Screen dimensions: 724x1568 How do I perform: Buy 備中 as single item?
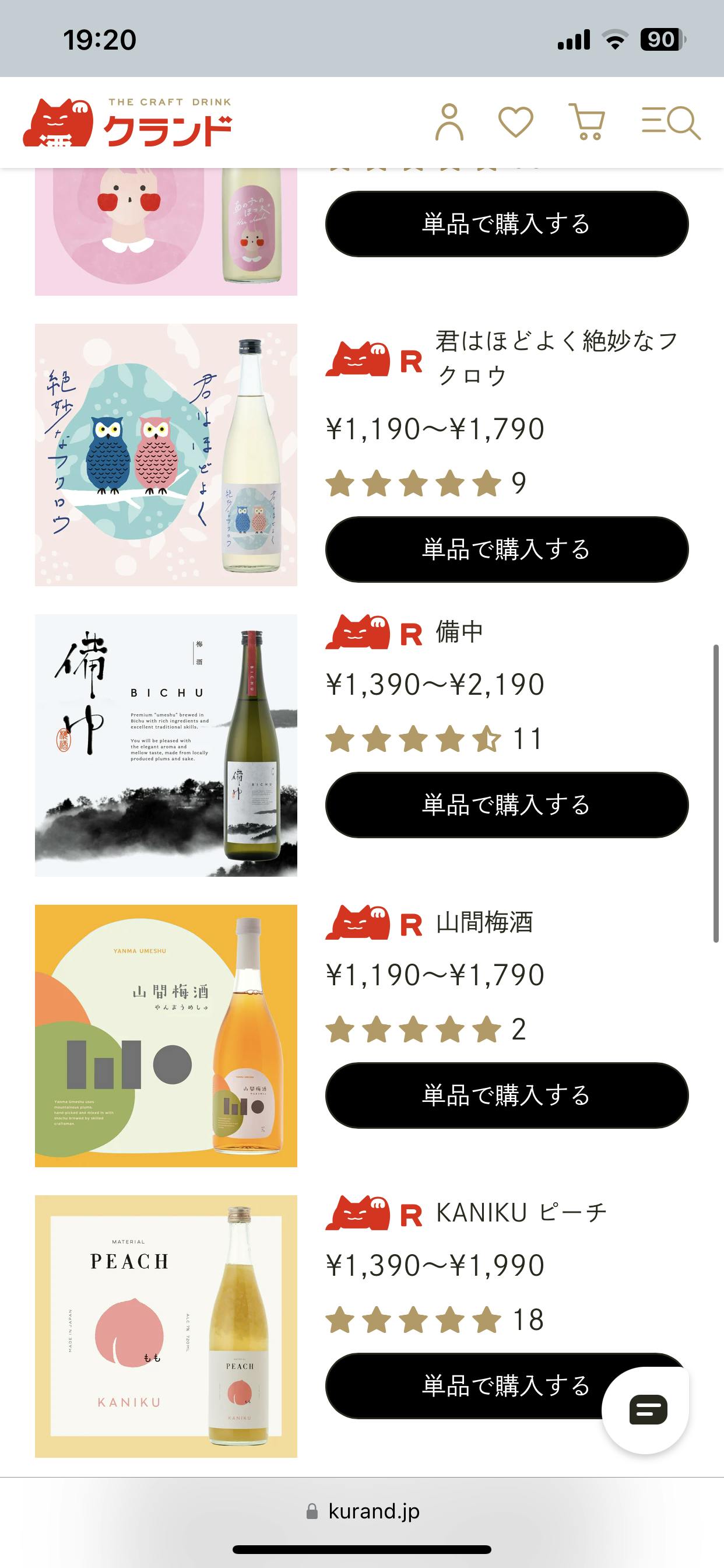506,804
